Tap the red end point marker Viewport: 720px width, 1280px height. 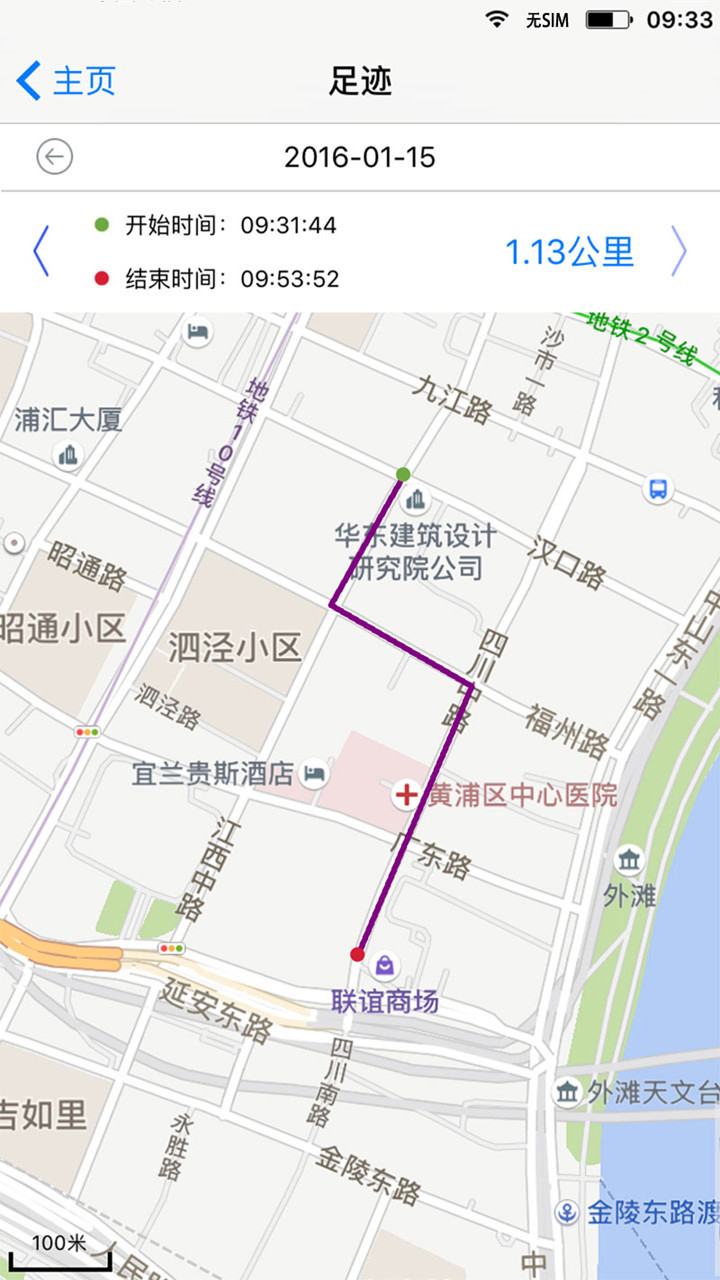point(357,955)
